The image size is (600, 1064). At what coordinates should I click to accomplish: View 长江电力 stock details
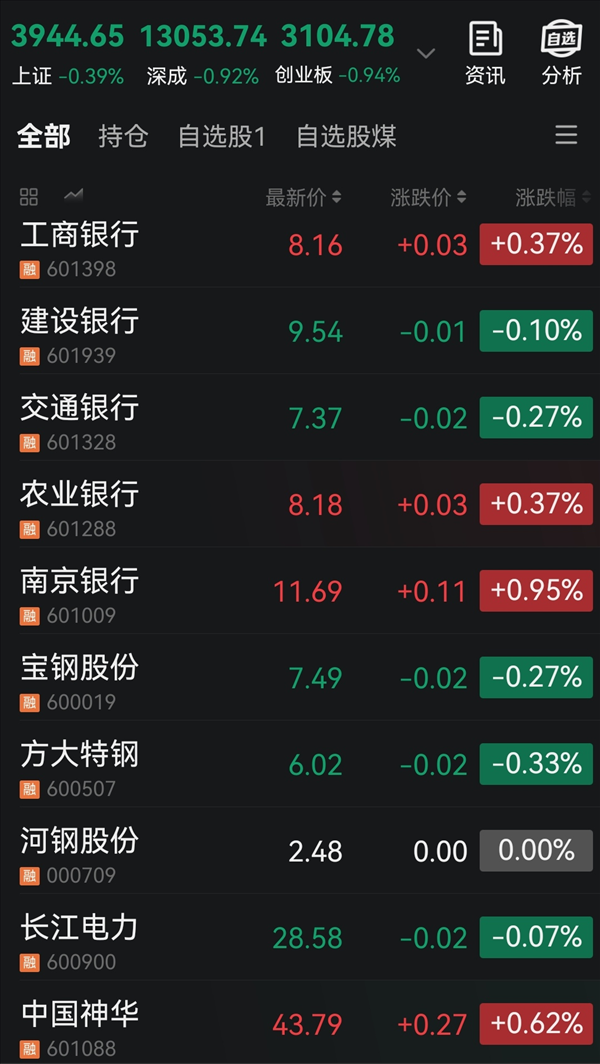pyautogui.click(x=80, y=938)
